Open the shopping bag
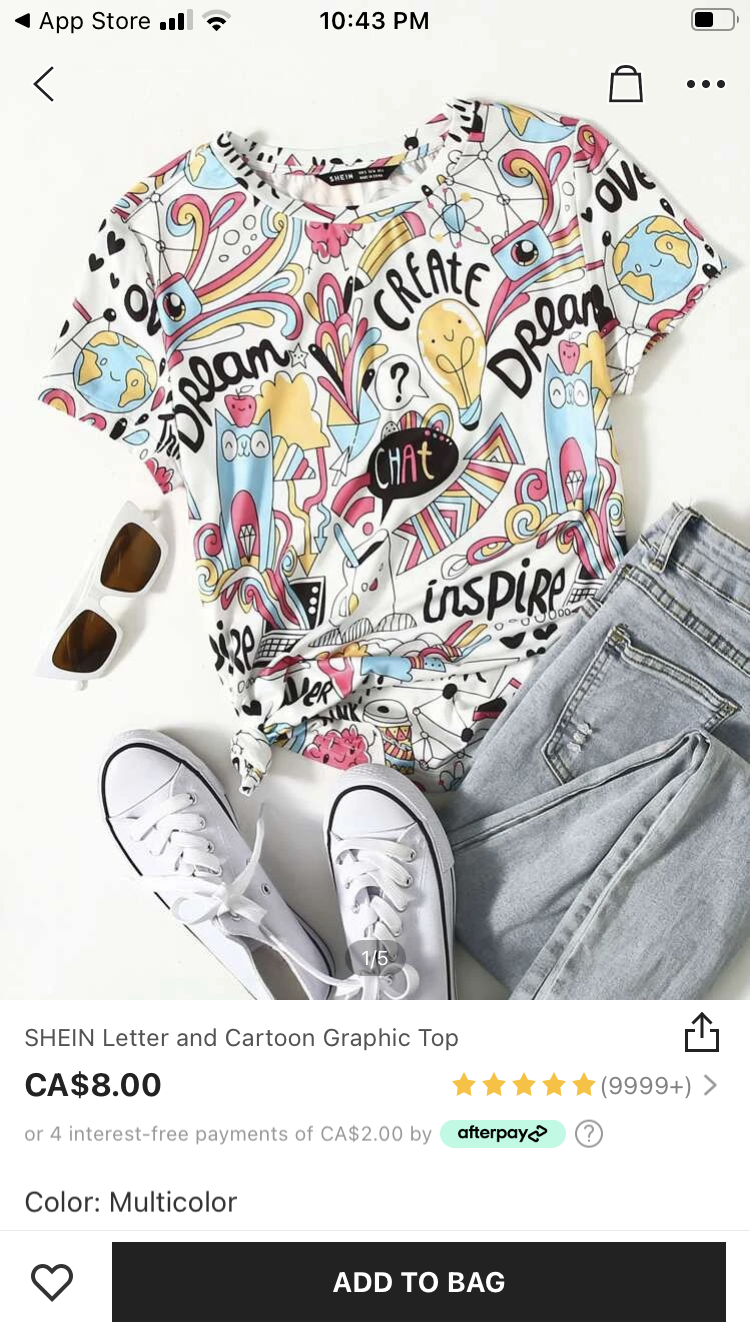Viewport: 750px width, 1334px height. click(x=626, y=84)
